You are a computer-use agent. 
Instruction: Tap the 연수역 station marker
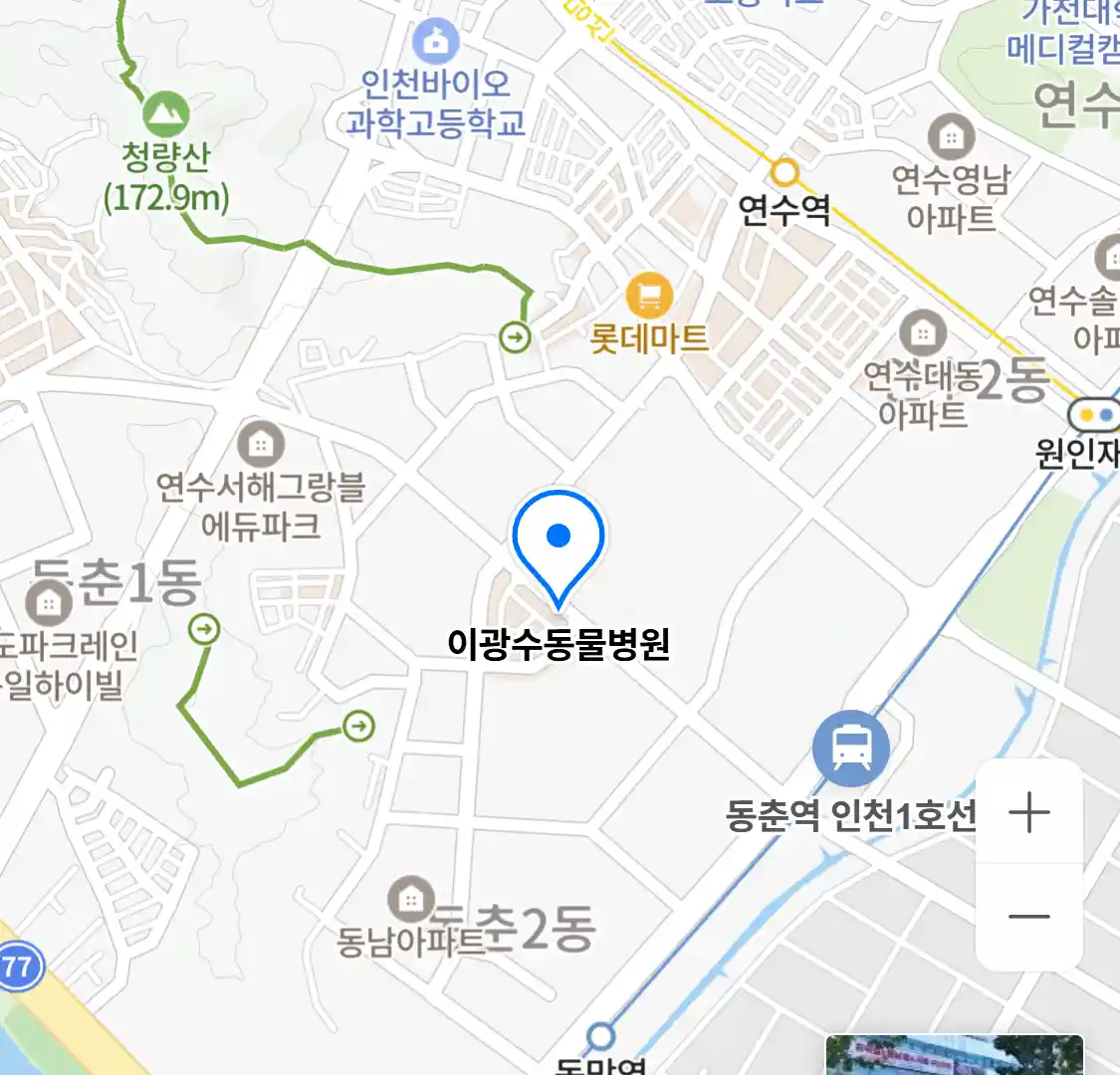tap(784, 173)
